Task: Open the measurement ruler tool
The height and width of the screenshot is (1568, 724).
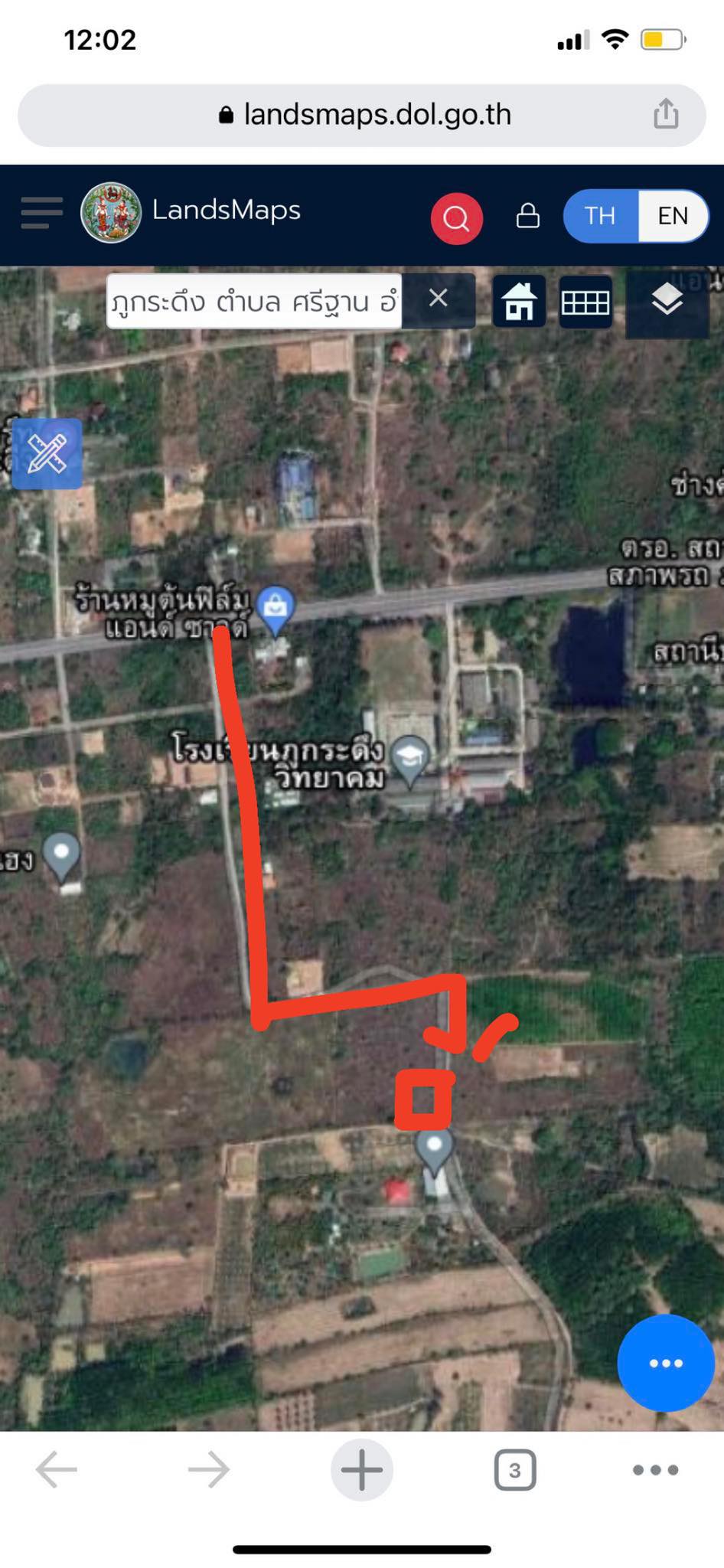Action: [x=47, y=454]
